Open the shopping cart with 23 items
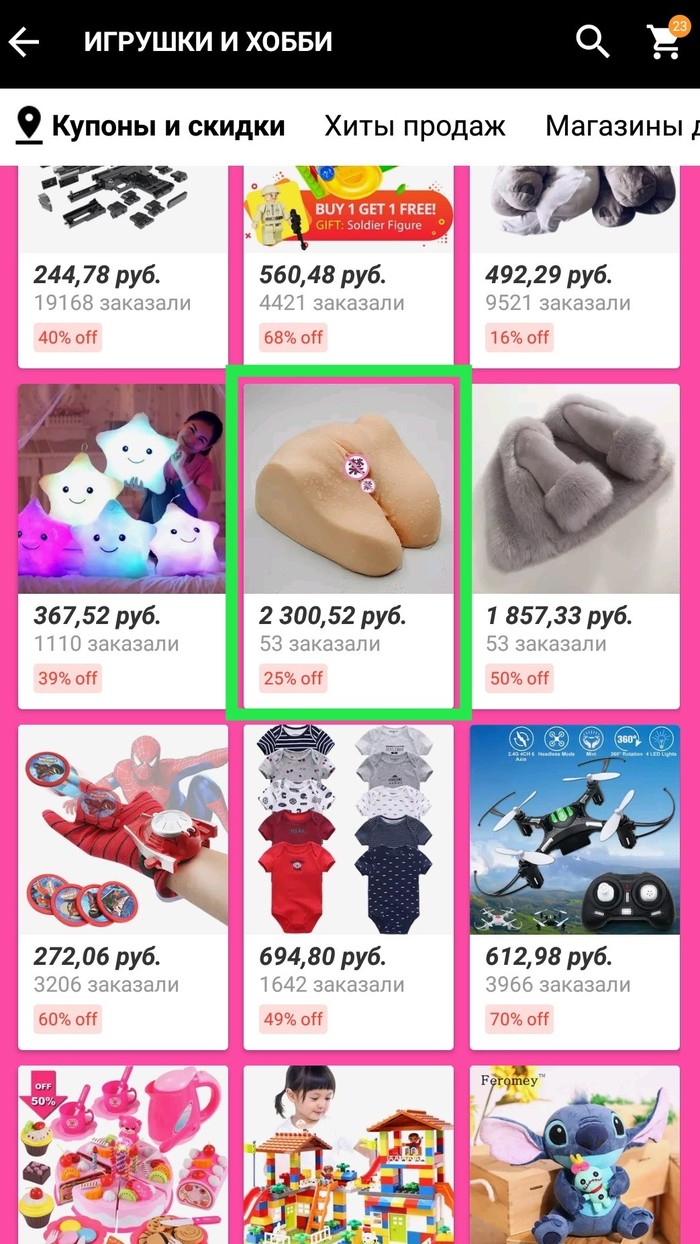This screenshot has width=700, height=1244. (x=665, y=42)
